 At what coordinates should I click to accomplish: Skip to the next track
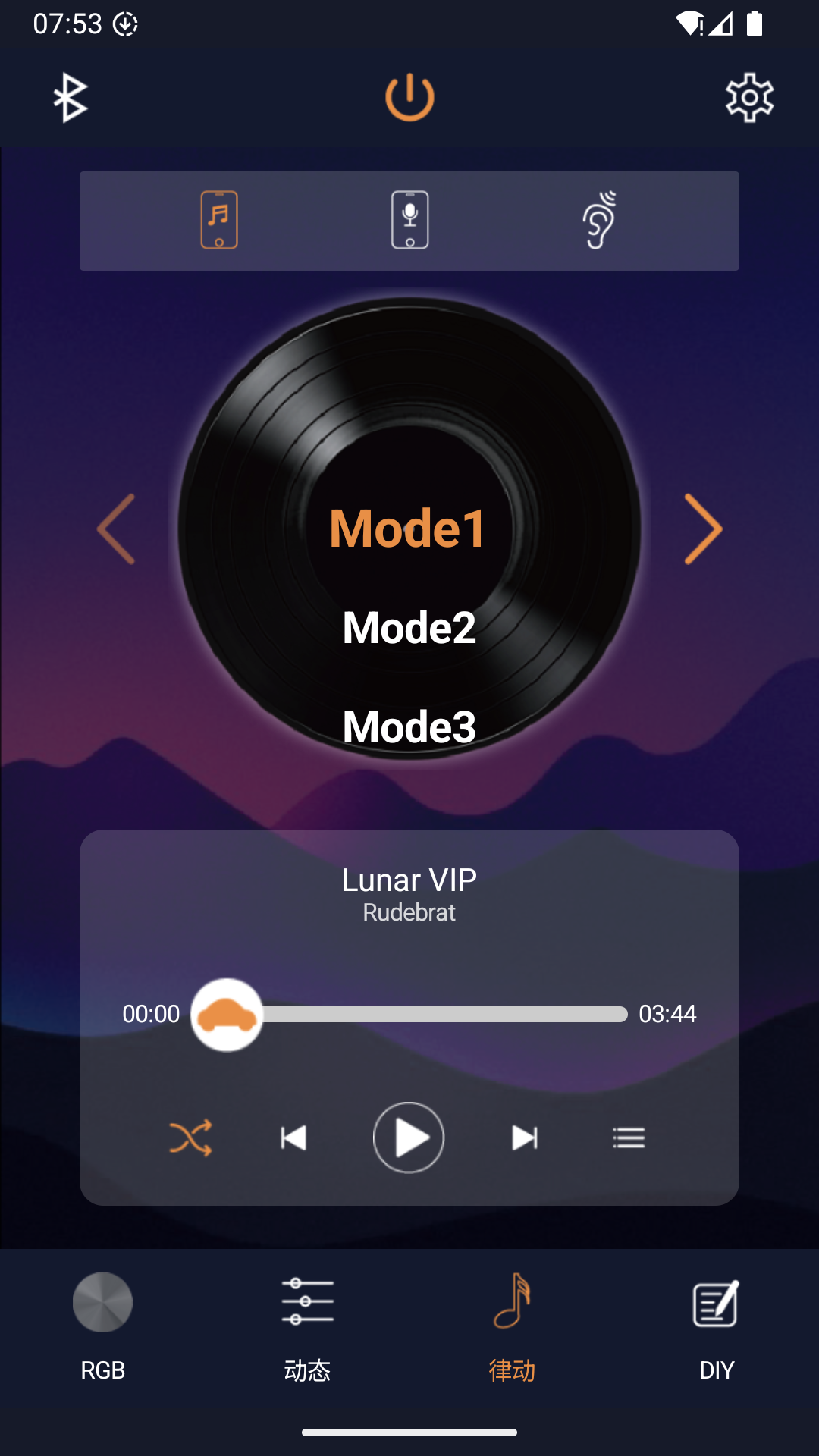pyautogui.click(x=525, y=1137)
